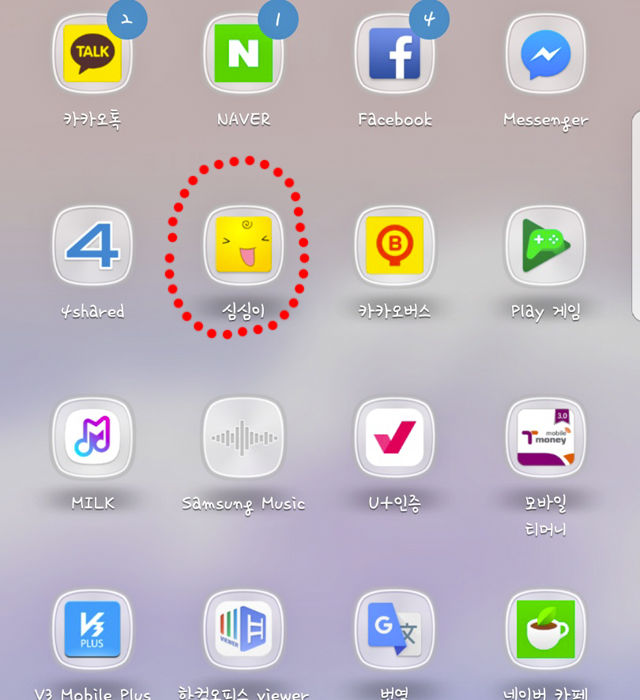Open V3 Mobile Plus
The width and height of the screenshot is (640, 700).
pyautogui.click(x=92, y=629)
